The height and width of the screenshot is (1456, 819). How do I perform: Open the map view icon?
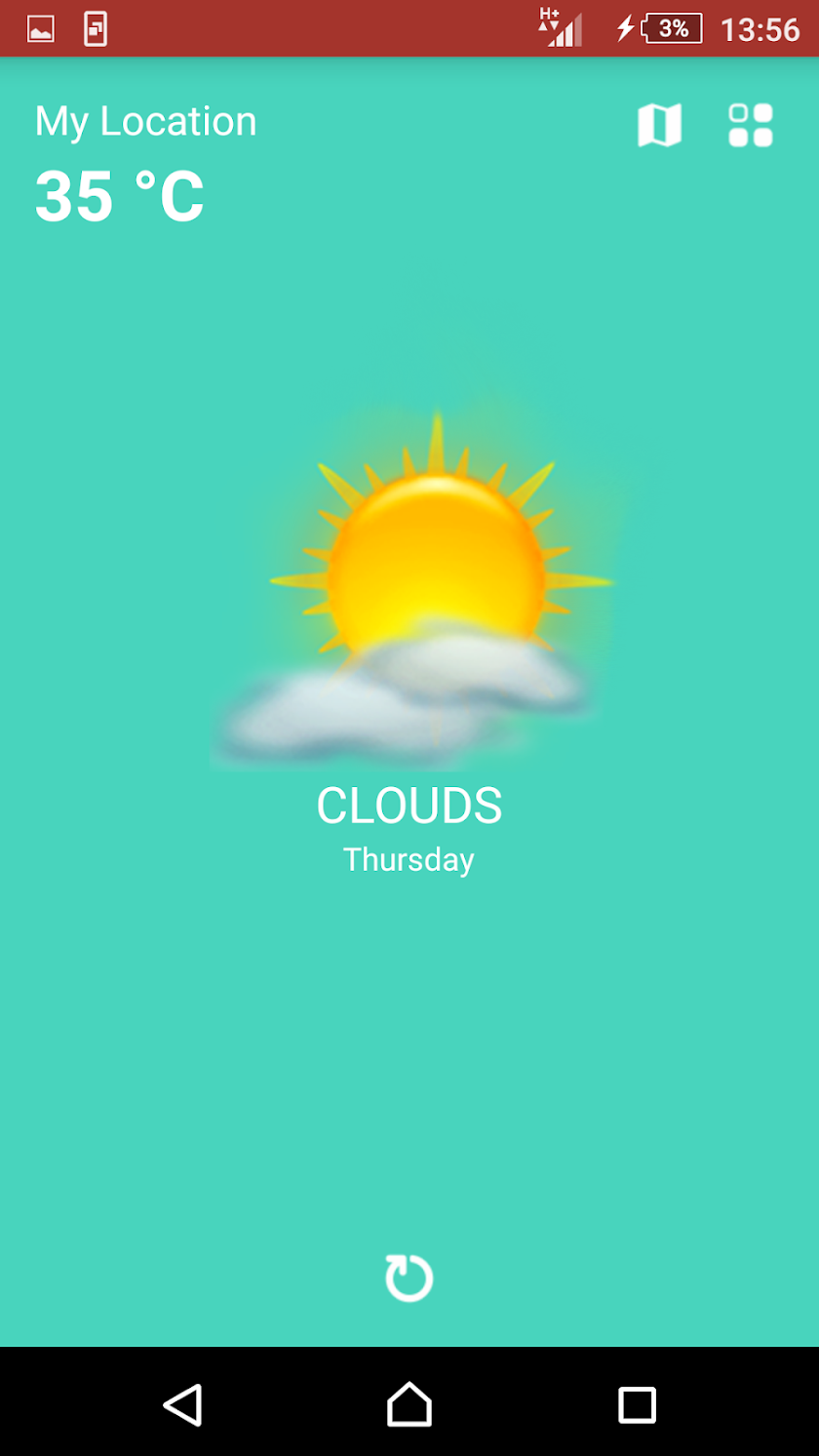(x=659, y=126)
